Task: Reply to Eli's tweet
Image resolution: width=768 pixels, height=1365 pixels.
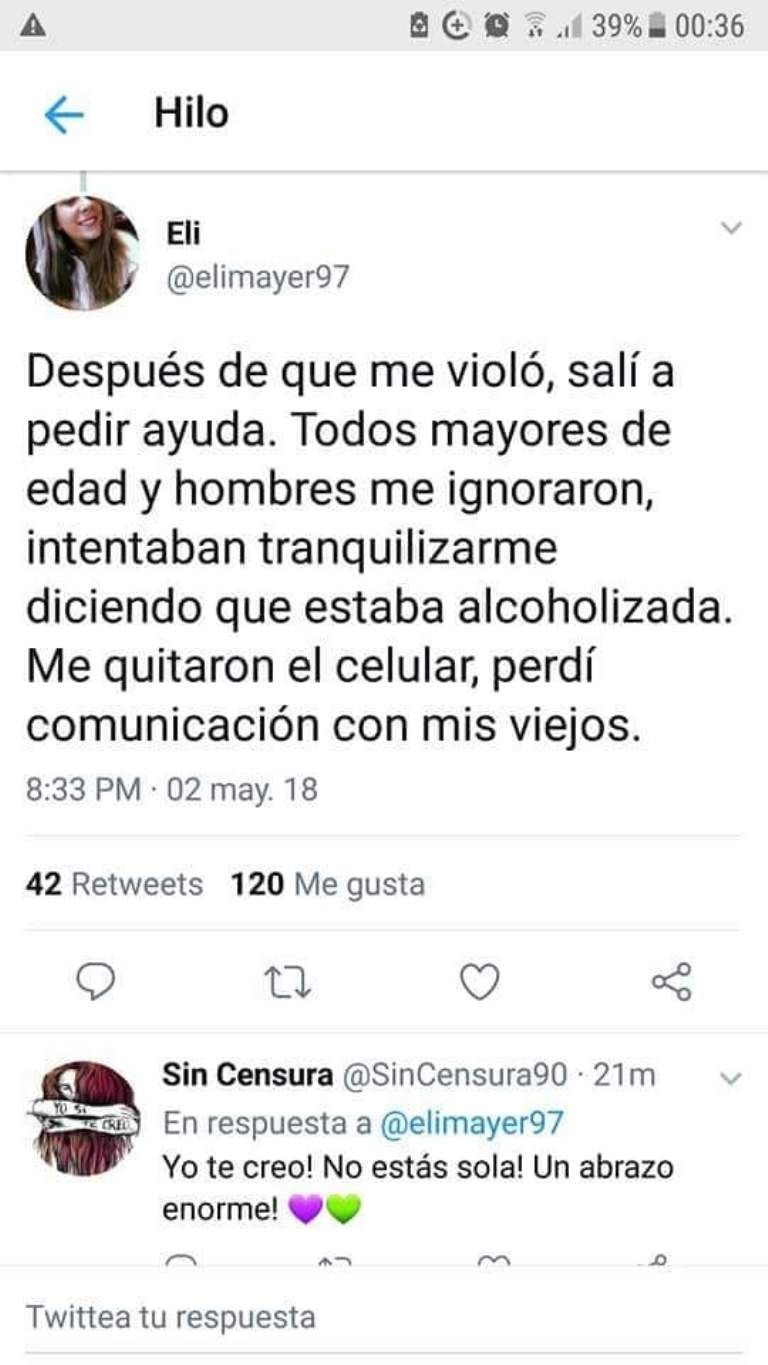Action: click(96, 983)
